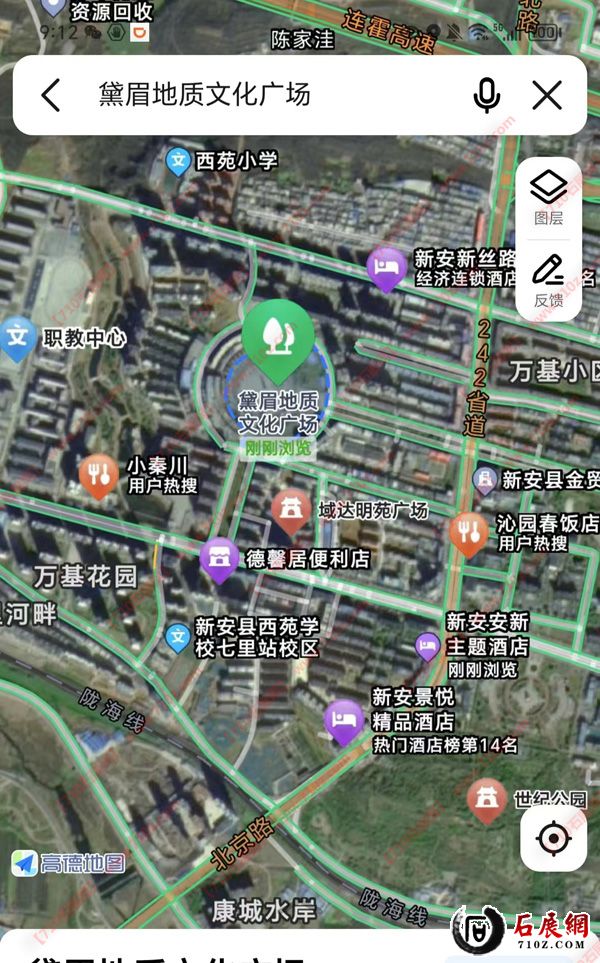Tap the search field showing 黛眉地质文化广场

[260, 95]
